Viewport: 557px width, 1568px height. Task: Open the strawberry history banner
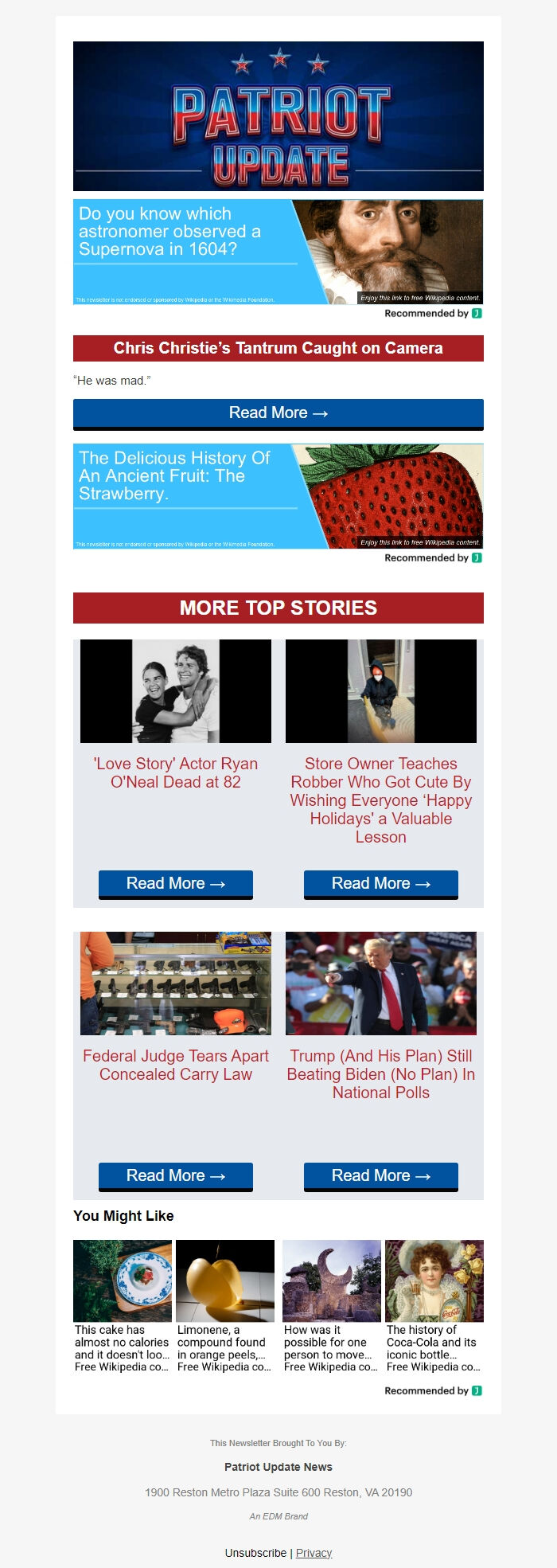click(x=278, y=496)
